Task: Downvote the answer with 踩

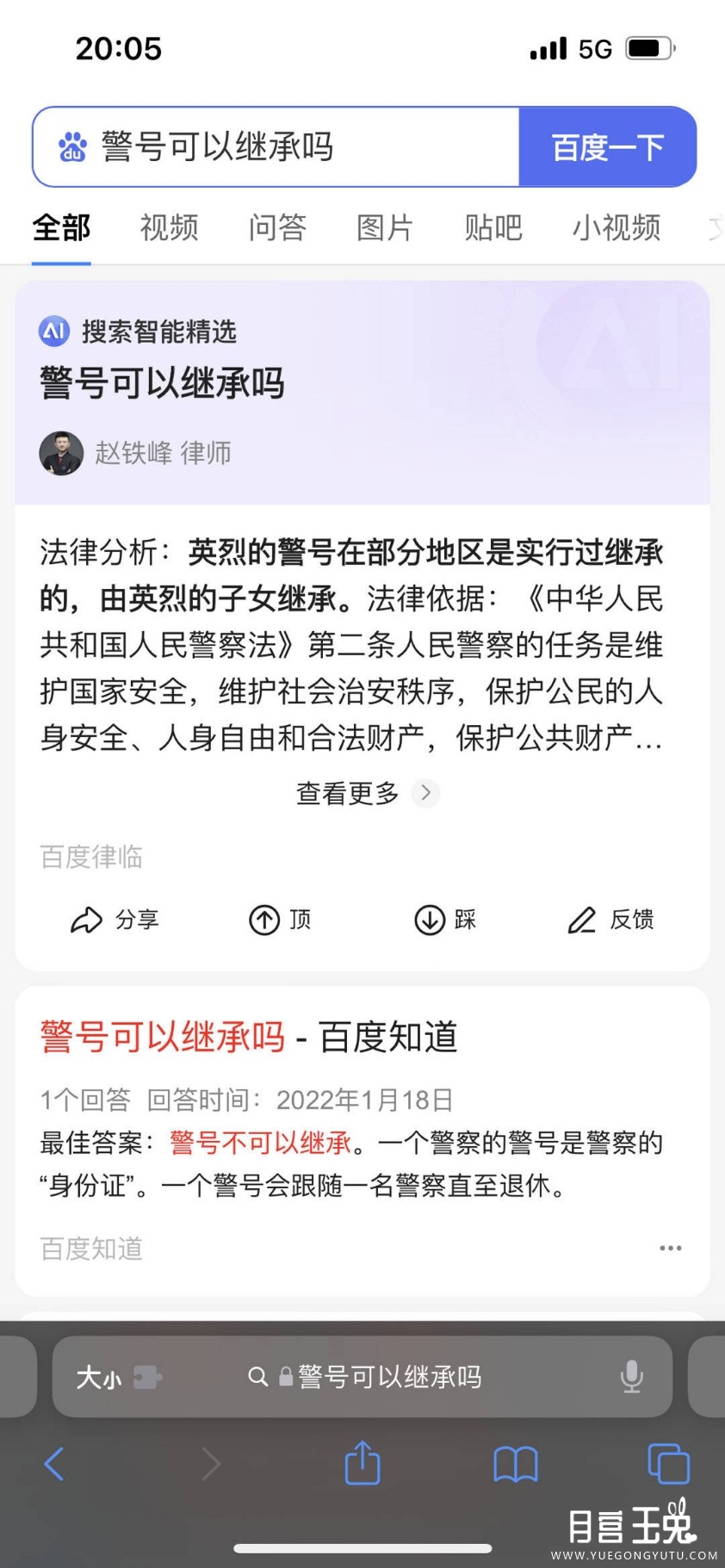Action: coord(445,920)
